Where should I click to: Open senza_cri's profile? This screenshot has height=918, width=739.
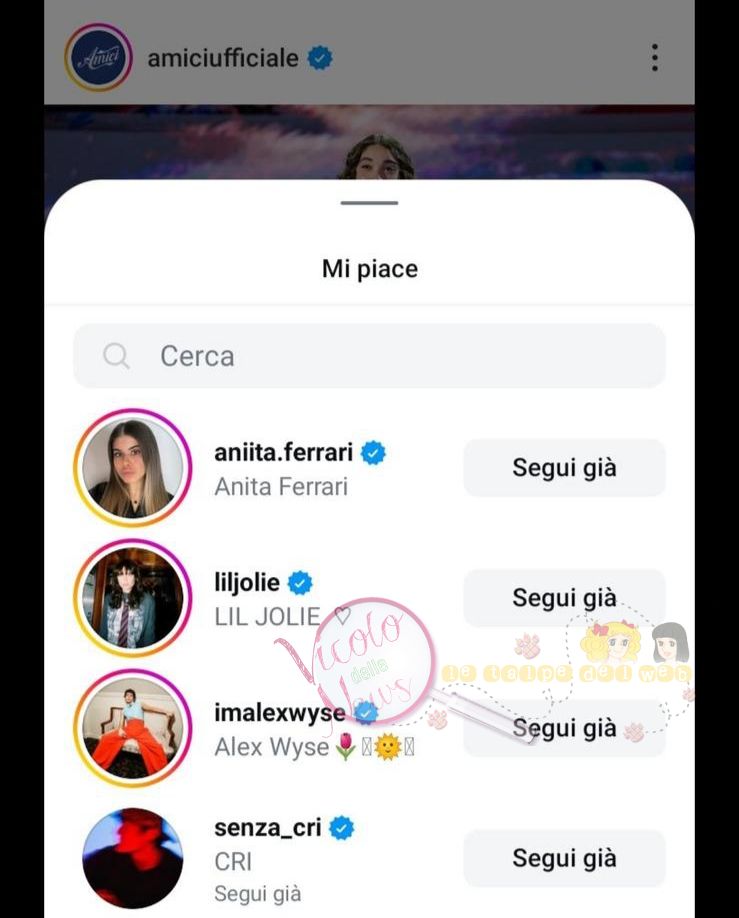(x=270, y=828)
